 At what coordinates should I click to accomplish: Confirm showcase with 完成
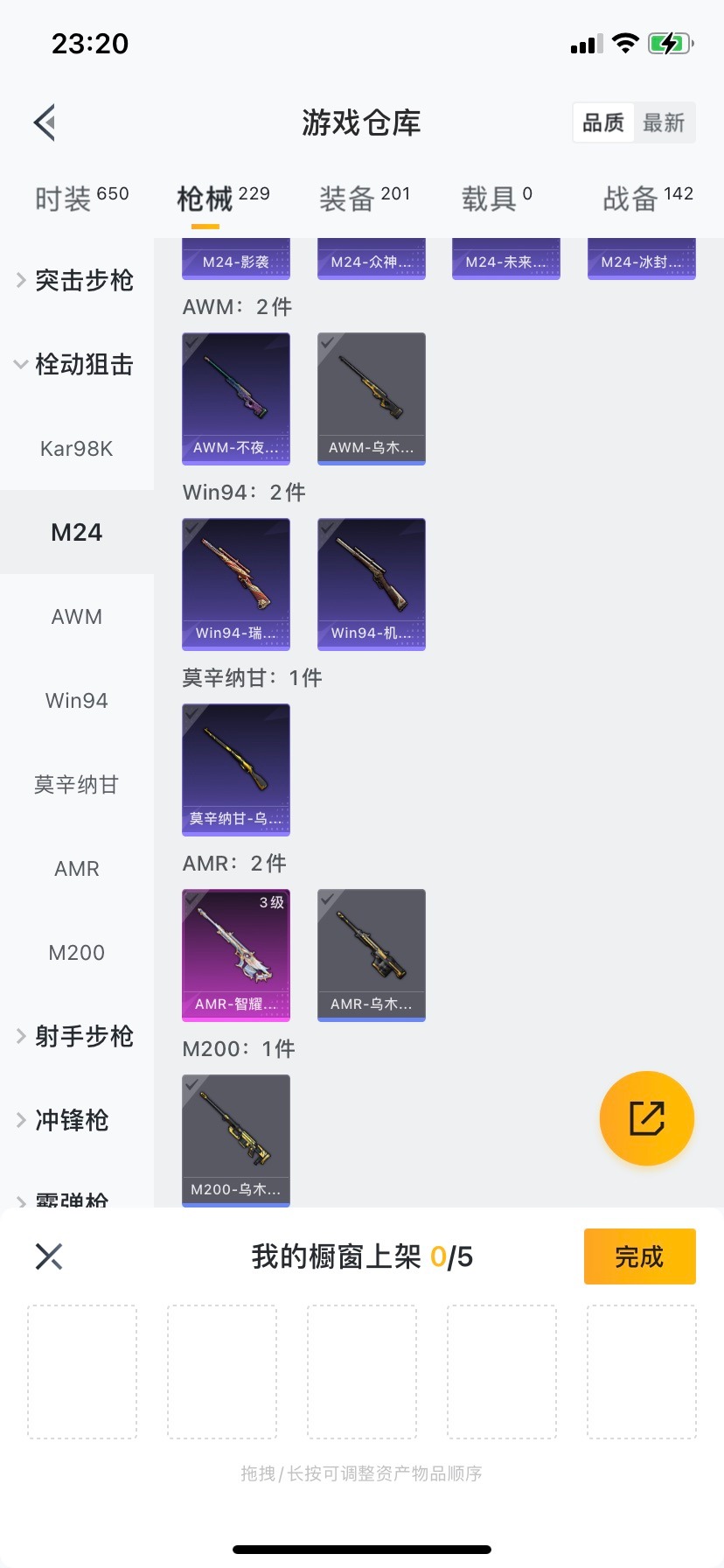click(x=639, y=1256)
